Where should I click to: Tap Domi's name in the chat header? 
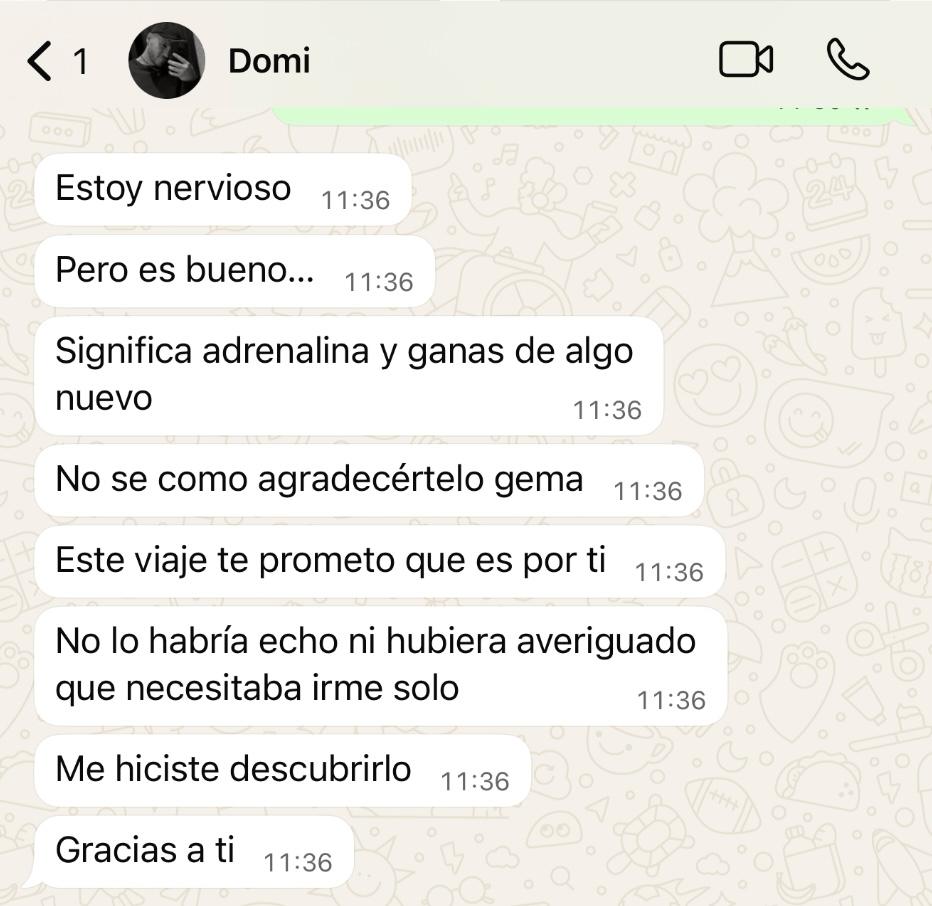coord(269,61)
